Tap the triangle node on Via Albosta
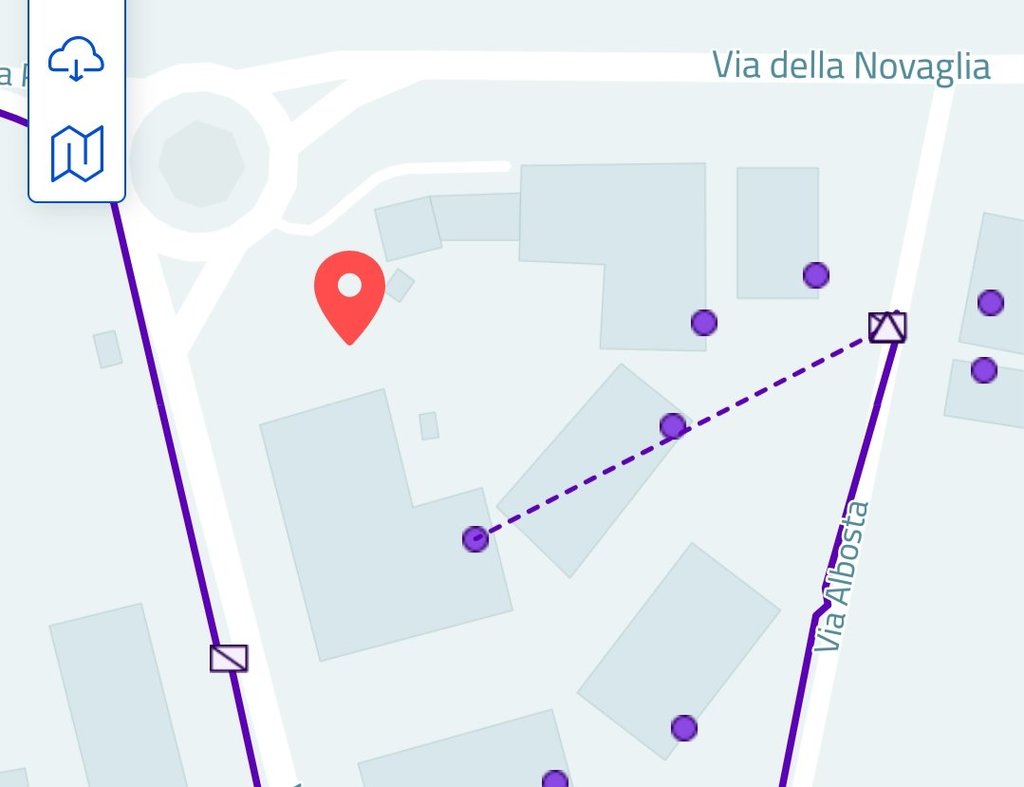This screenshot has width=1024, height=787. pyautogui.click(x=887, y=326)
